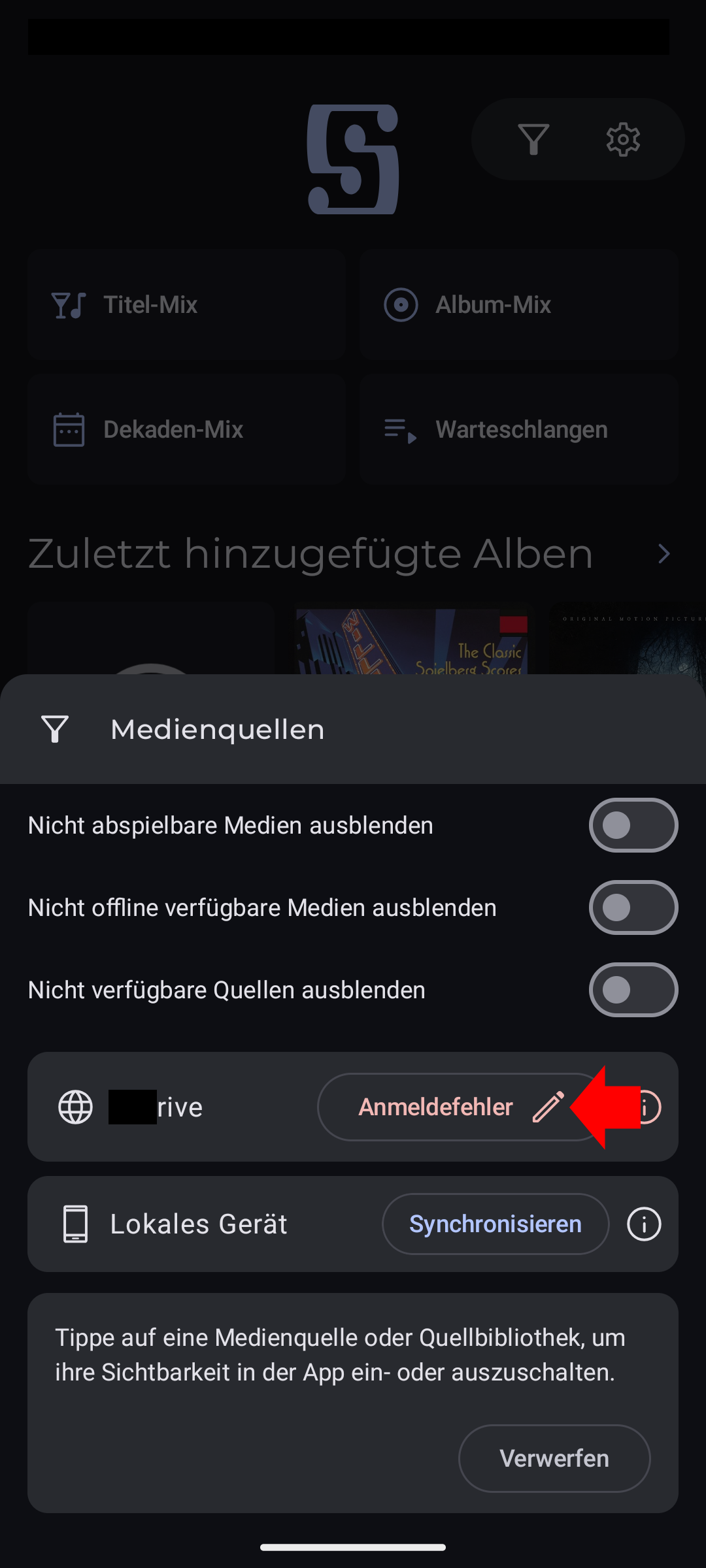Tap Synchronisieren for Lokales Gerät
The image size is (706, 1568).
[x=495, y=1224]
